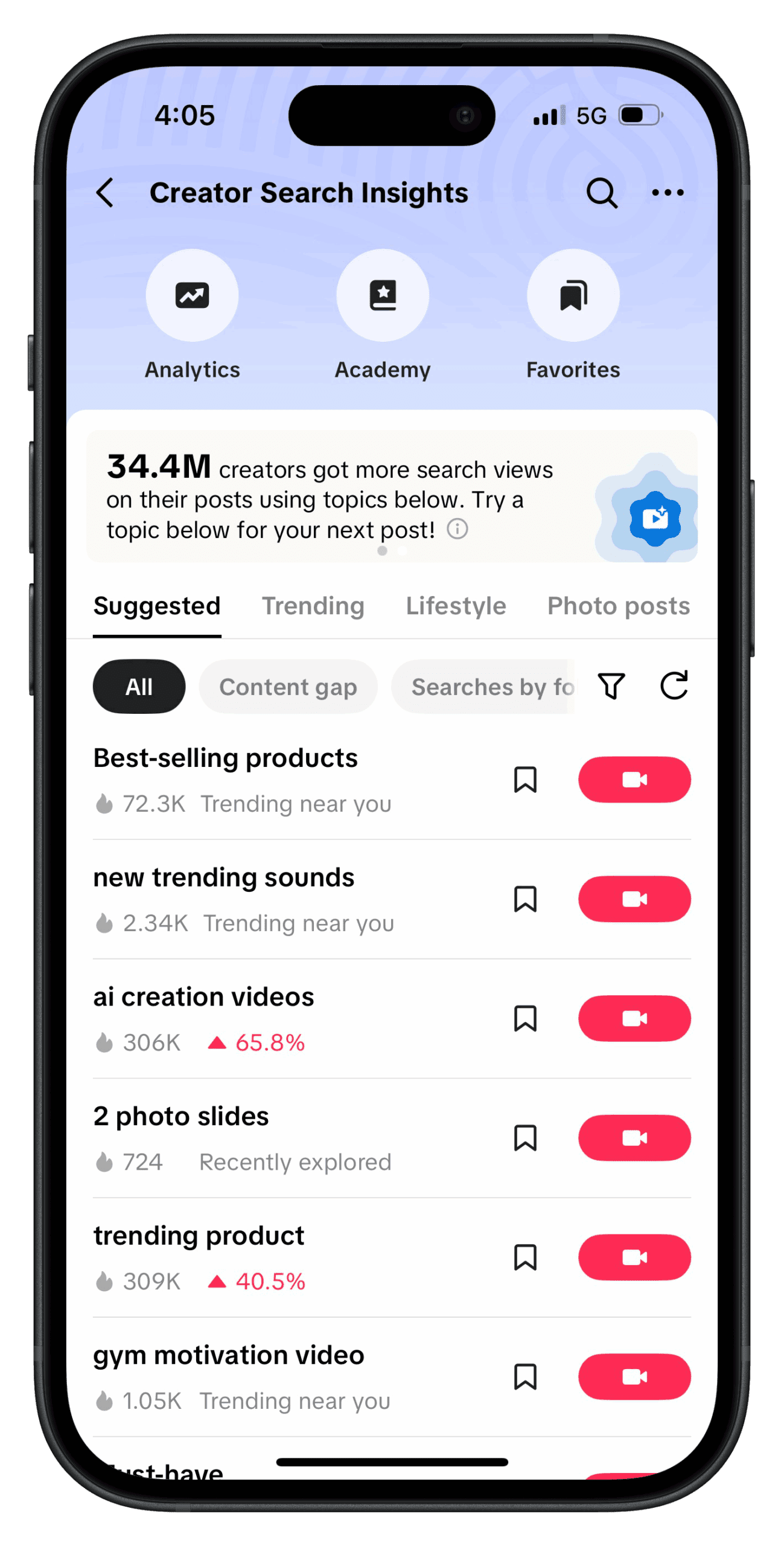
Task: Bookmark the Best-selling products topic
Action: tap(525, 780)
